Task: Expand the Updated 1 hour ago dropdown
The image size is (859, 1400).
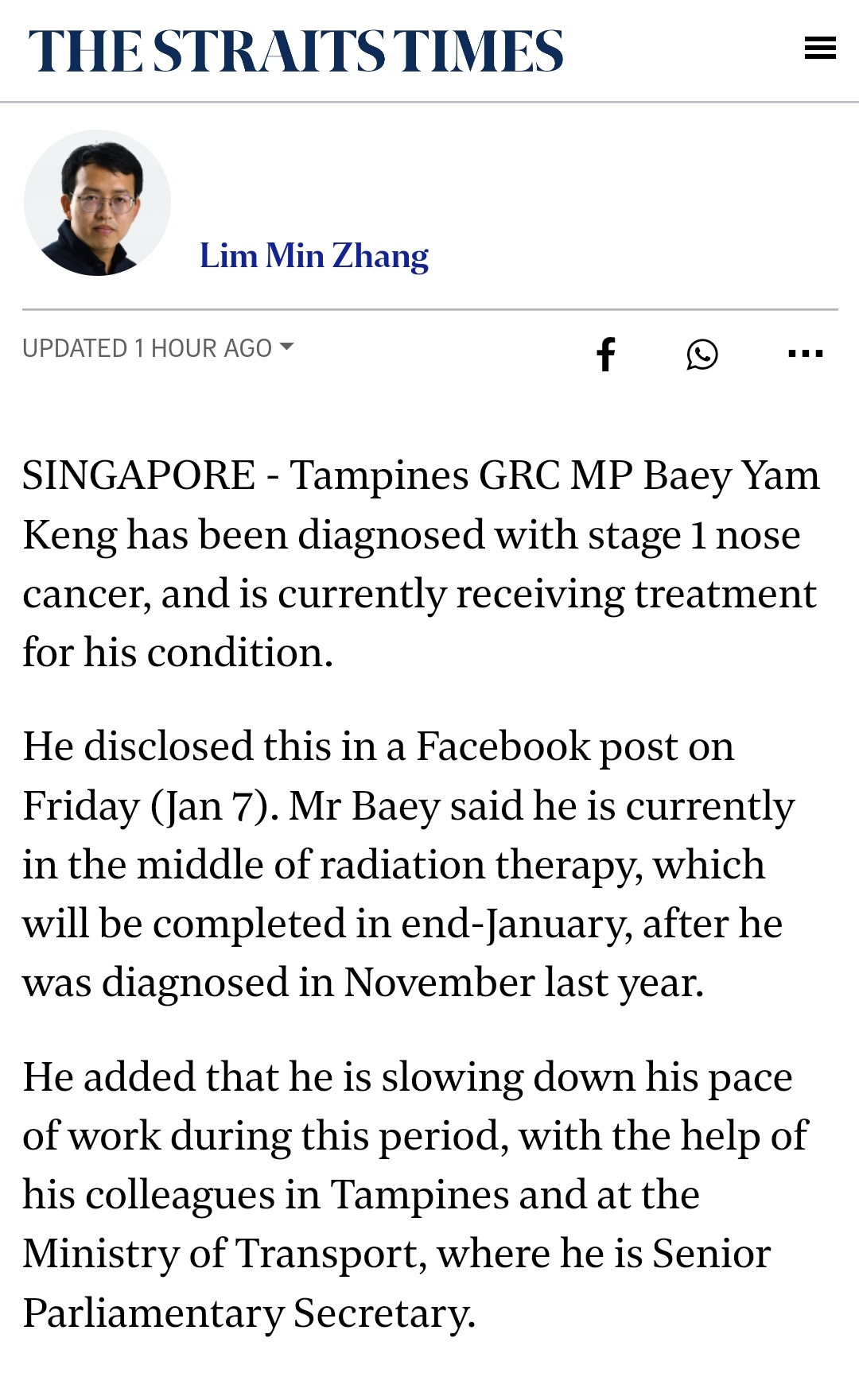Action: click(x=158, y=348)
